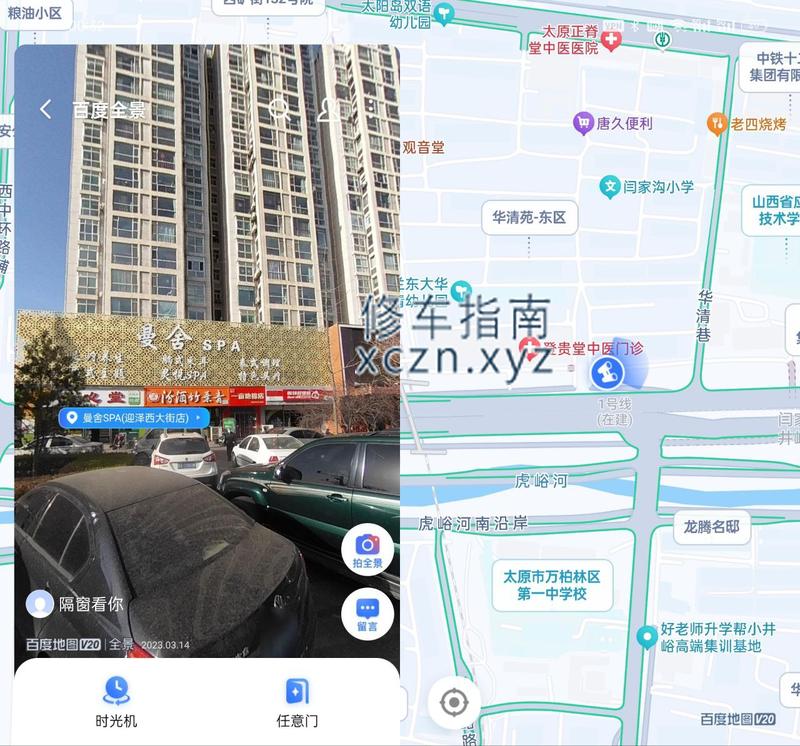
Task: Open the 曼舍SPA(迎泽西大街店) location tag
Action: click(x=133, y=417)
